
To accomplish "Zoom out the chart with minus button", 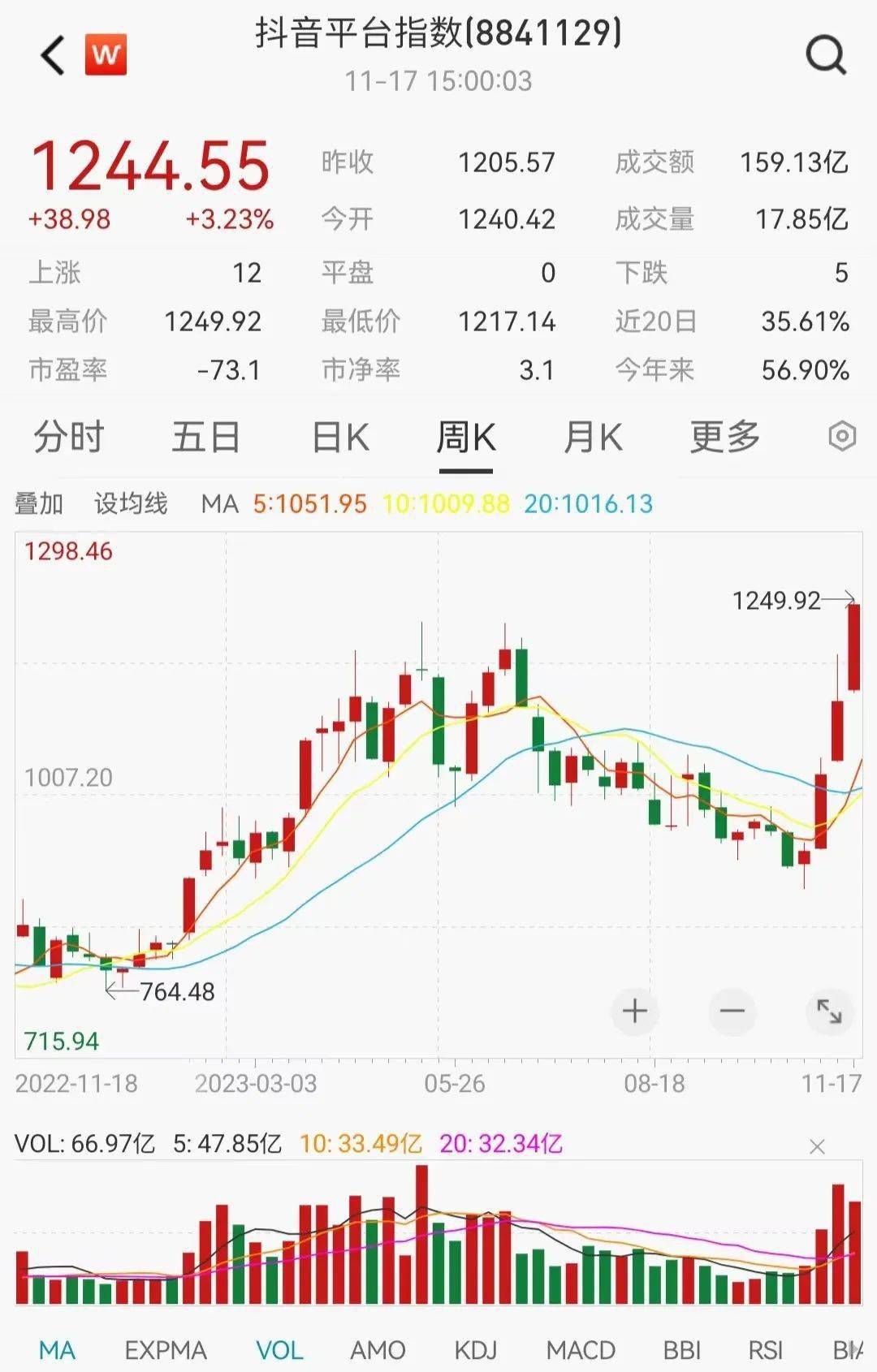I will click(x=732, y=1012).
